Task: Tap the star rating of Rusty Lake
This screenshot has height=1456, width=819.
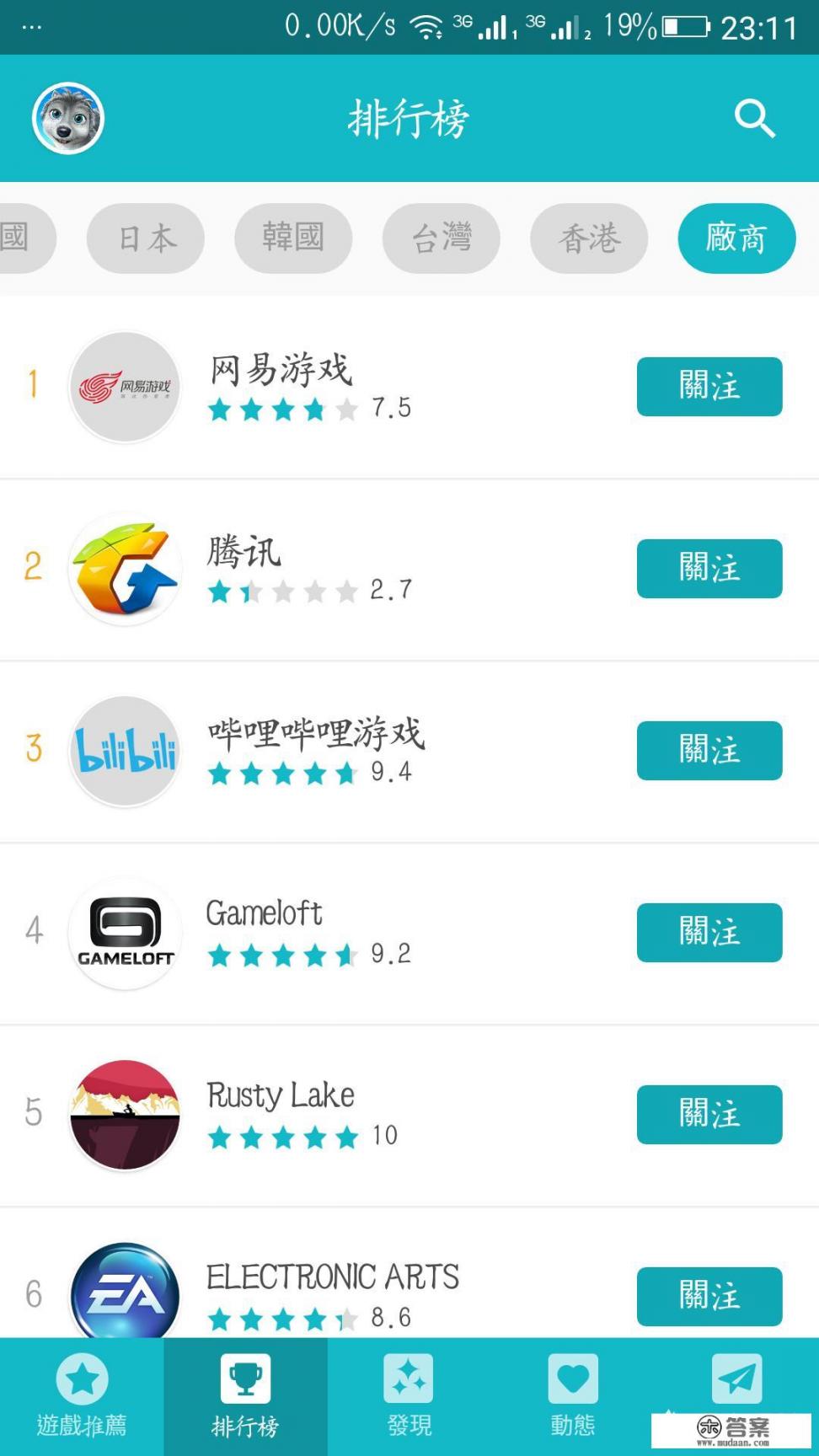Action: tap(282, 1137)
